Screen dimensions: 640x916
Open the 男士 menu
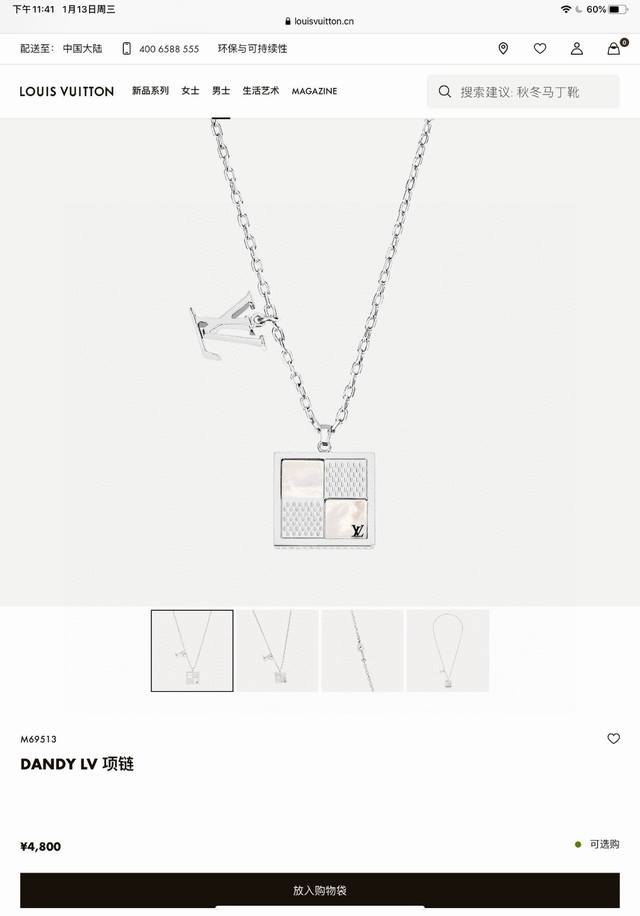click(220, 91)
